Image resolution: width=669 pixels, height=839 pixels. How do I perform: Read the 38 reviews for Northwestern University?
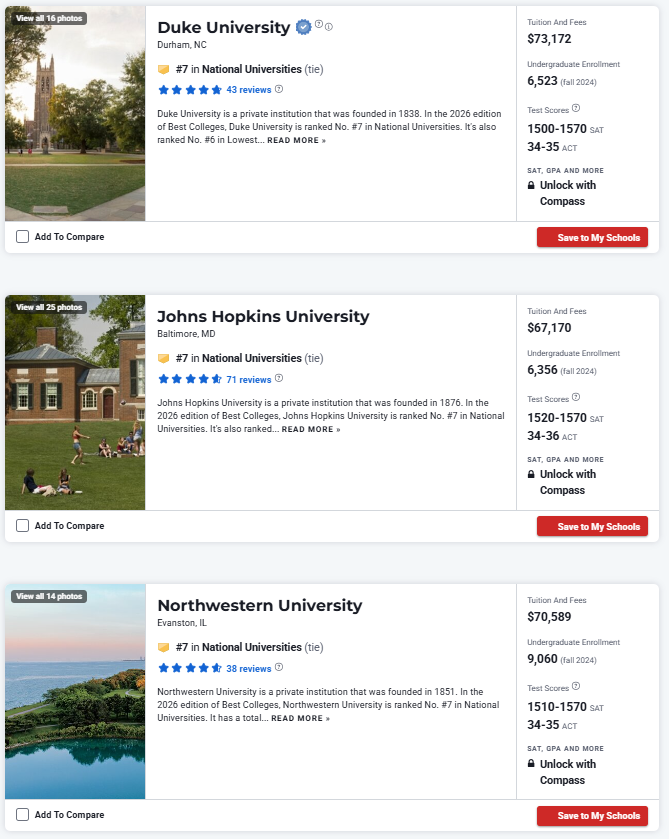click(x=249, y=669)
